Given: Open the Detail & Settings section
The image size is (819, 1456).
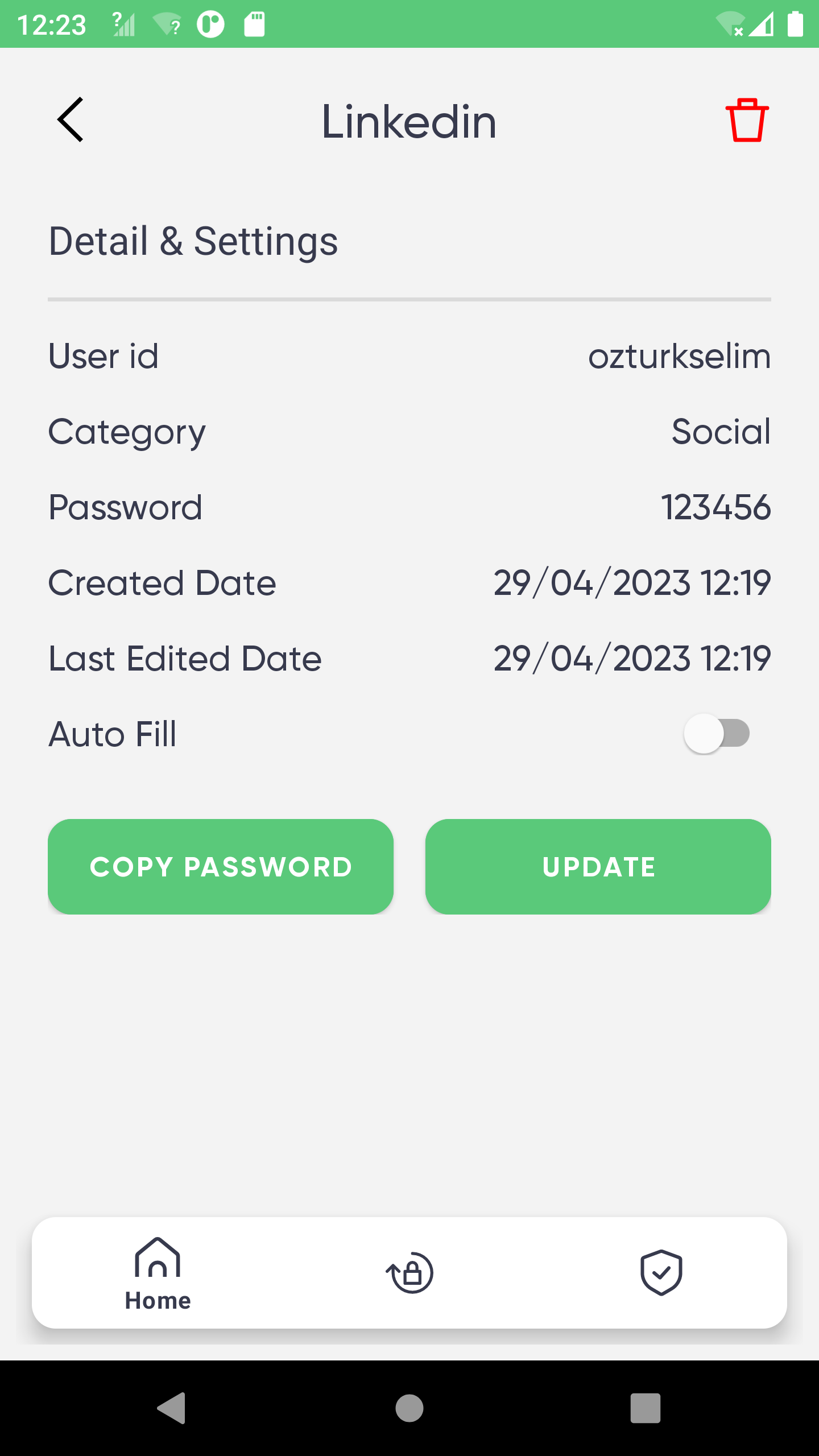Looking at the screenshot, I should pos(193,241).
